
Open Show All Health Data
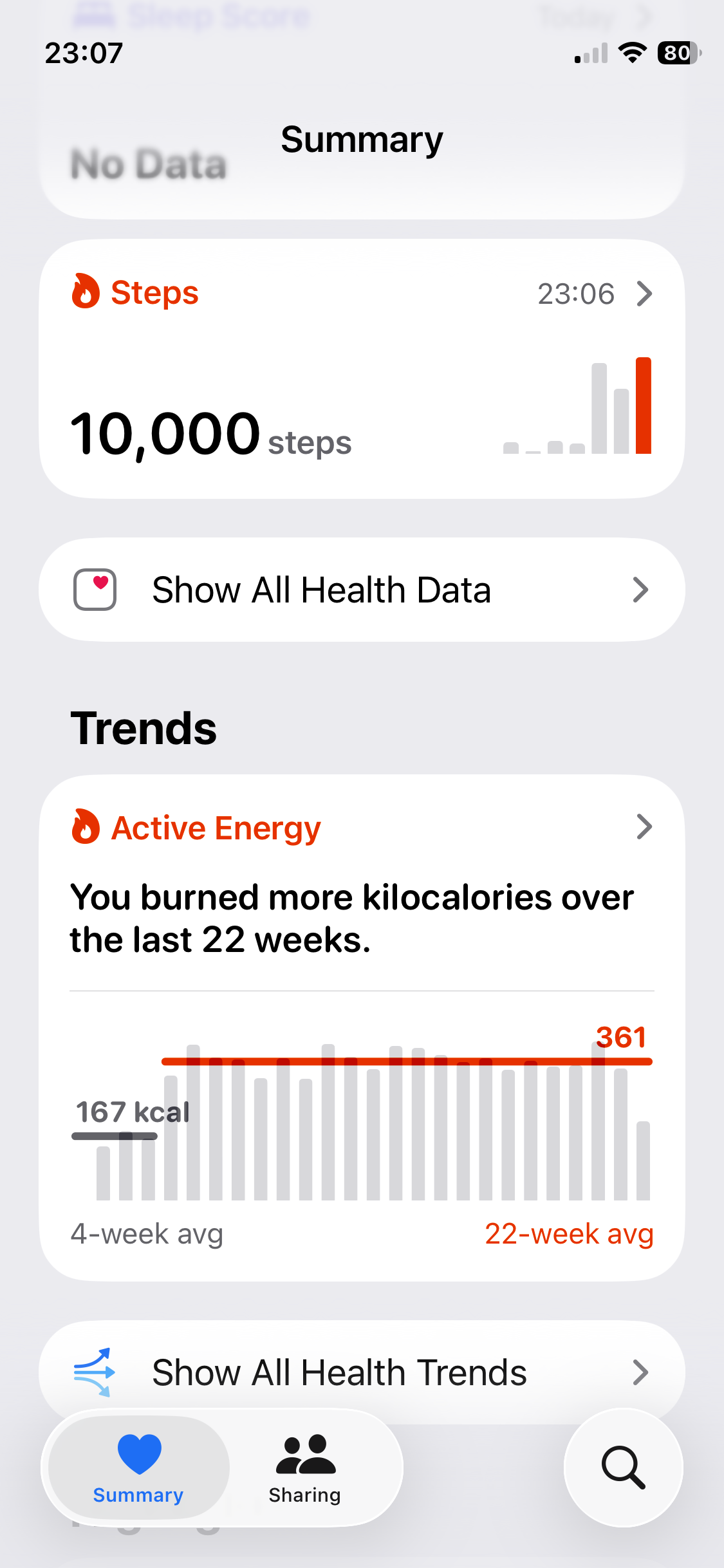pyautogui.click(x=362, y=590)
